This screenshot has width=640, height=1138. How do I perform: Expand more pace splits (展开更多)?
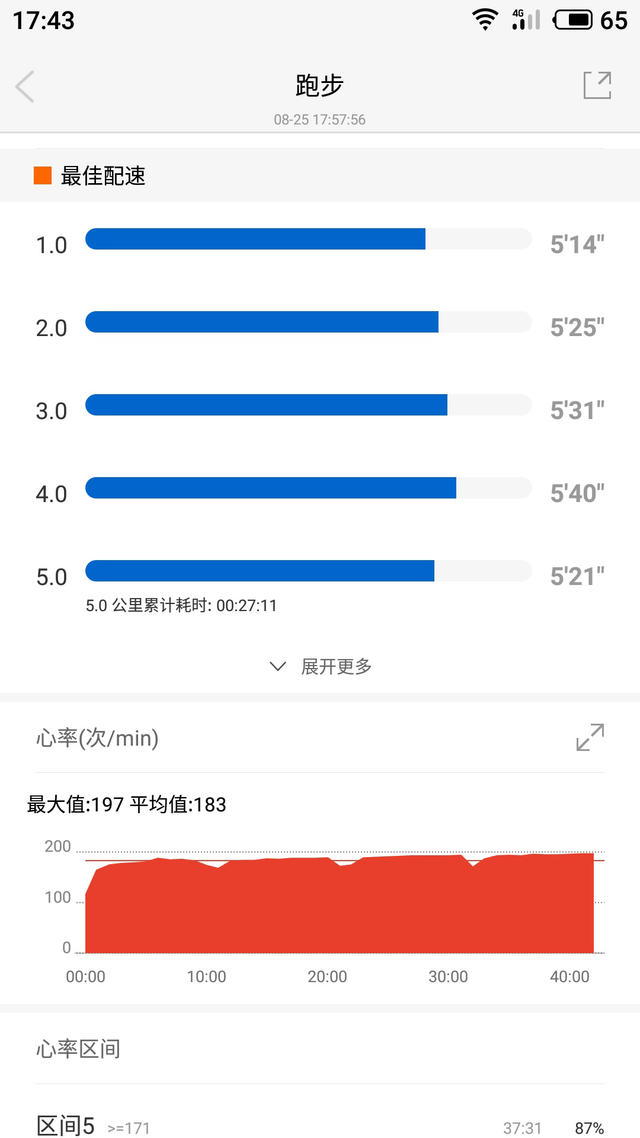click(x=320, y=666)
